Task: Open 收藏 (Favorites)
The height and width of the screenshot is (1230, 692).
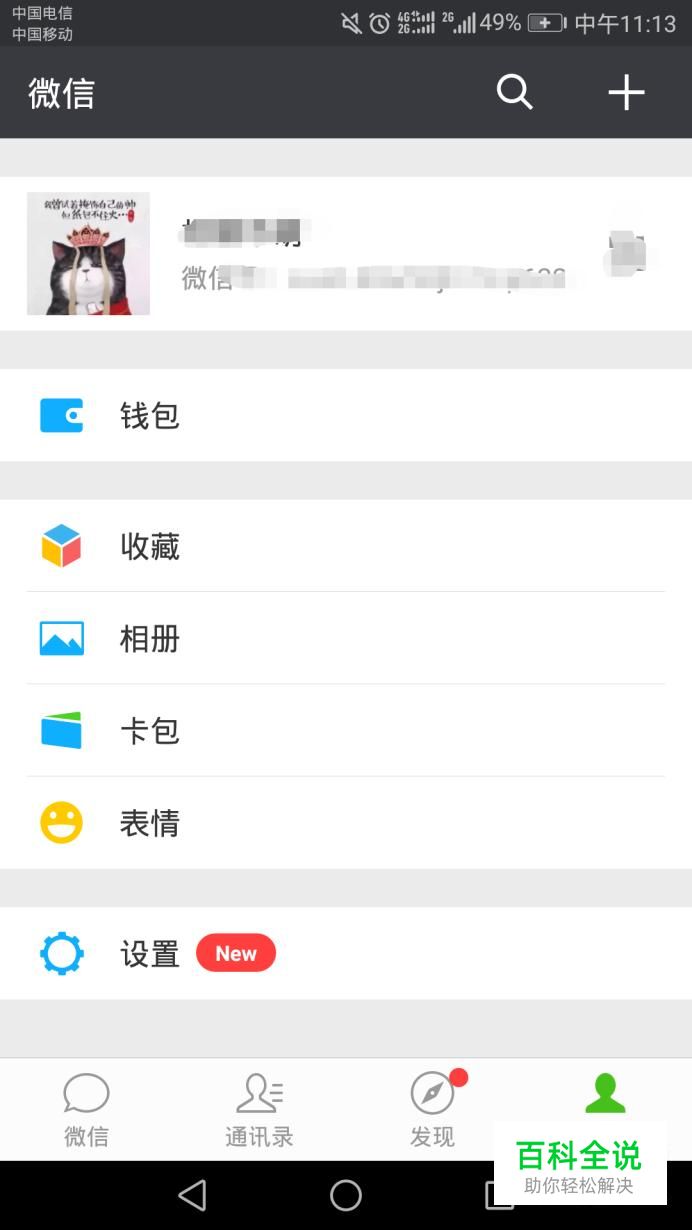Action: point(345,546)
